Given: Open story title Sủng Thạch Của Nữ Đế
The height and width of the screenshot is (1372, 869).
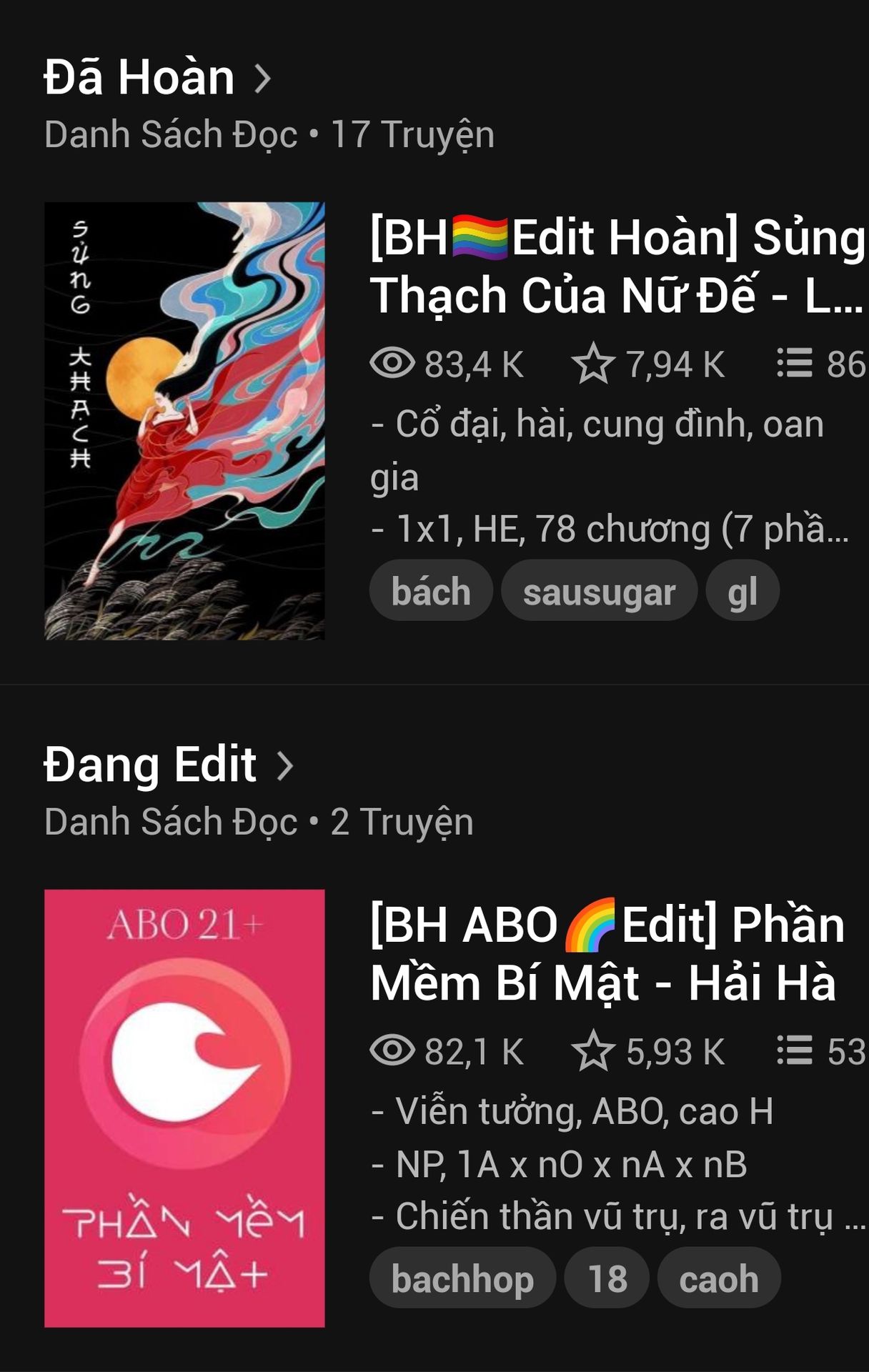Looking at the screenshot, I should point(616,266).
